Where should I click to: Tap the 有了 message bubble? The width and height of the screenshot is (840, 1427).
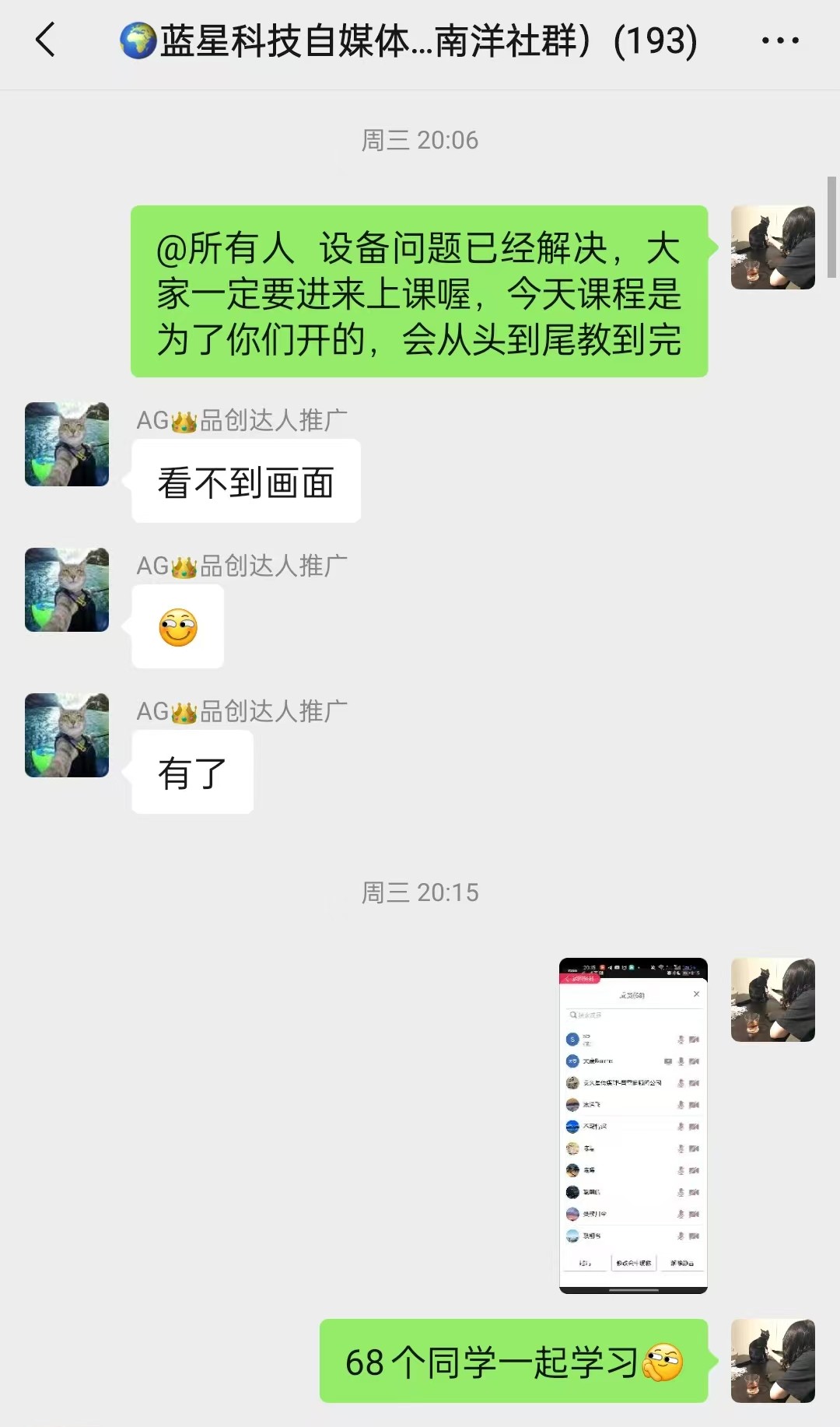(x=192, y=771)
